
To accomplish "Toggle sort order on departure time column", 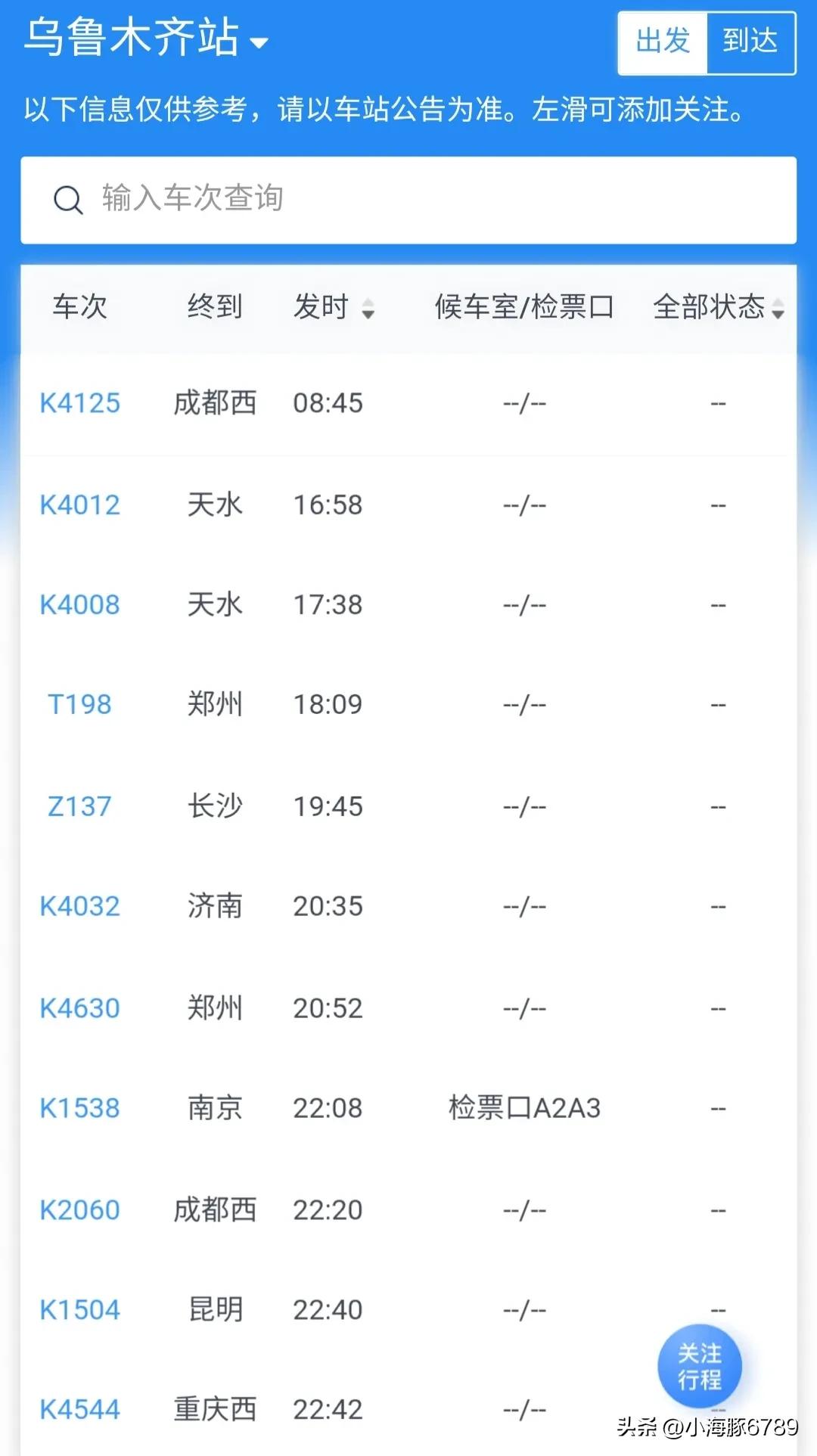I will click(368, 310).
